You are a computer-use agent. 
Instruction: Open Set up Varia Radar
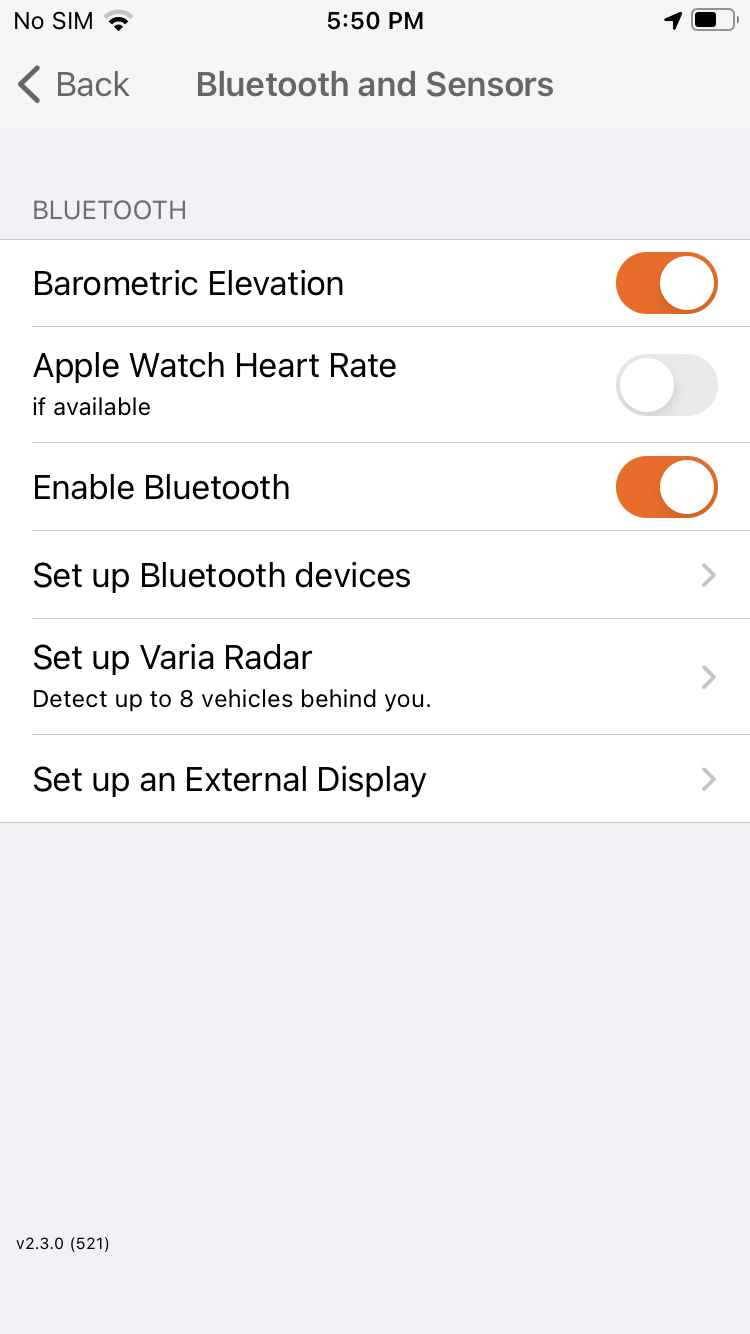point(375,677)
